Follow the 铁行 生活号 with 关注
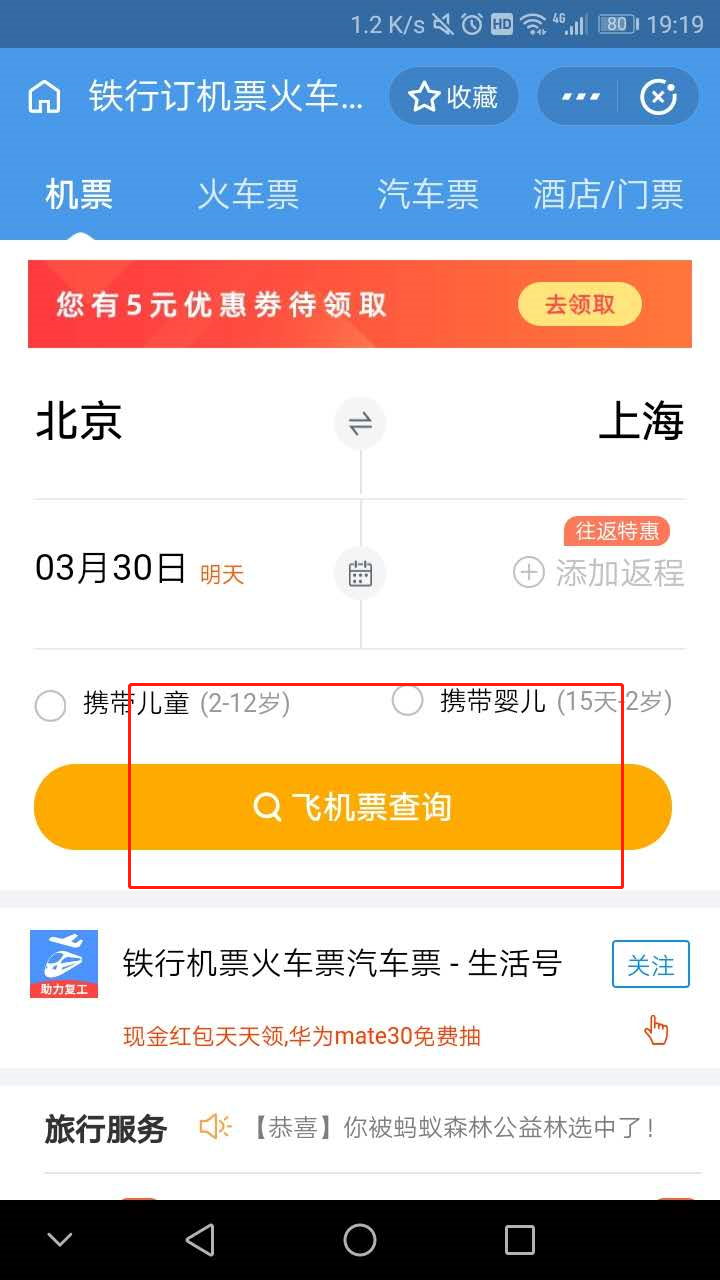Screen dimensions: 720x1280 pos(650,965)
